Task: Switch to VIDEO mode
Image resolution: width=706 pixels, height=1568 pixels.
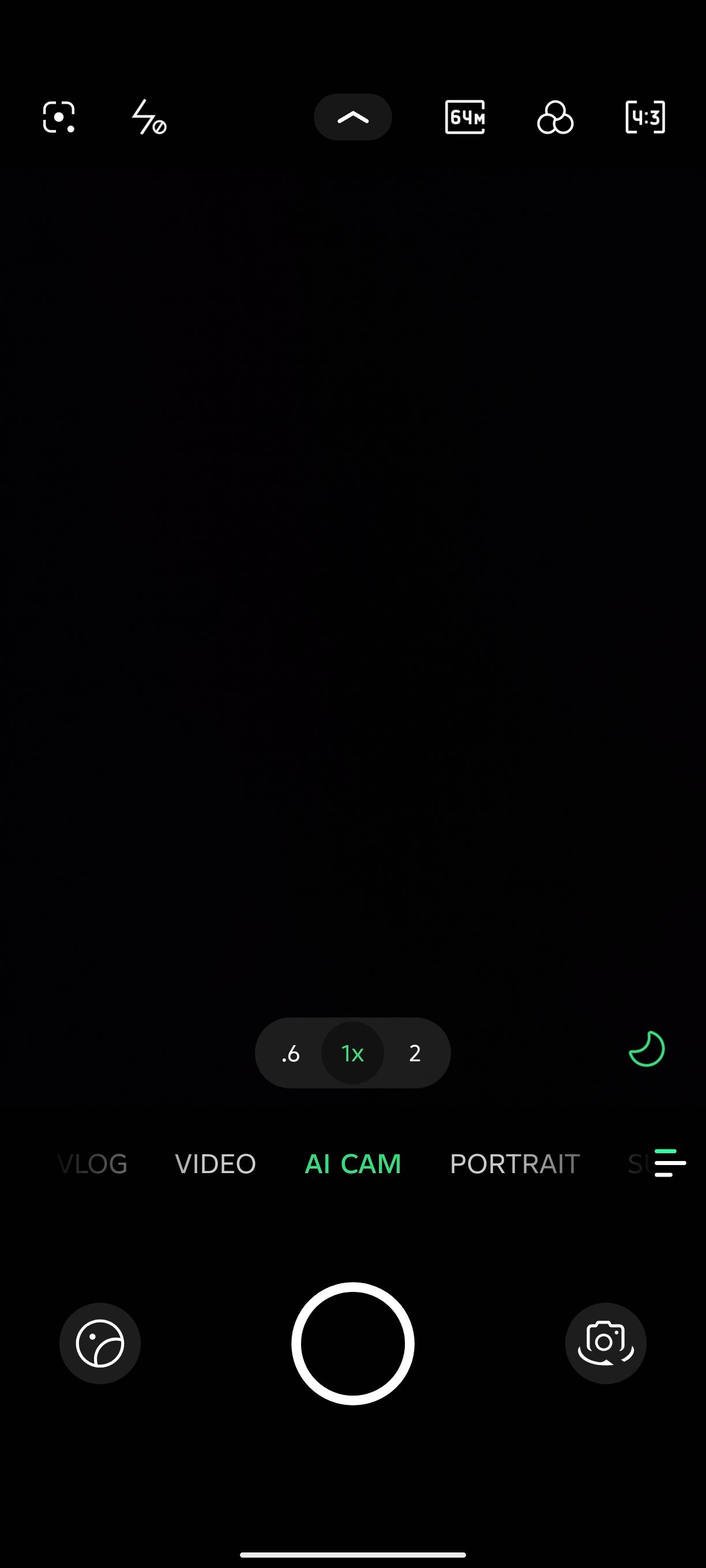Action: click(x=215, y=1163)
